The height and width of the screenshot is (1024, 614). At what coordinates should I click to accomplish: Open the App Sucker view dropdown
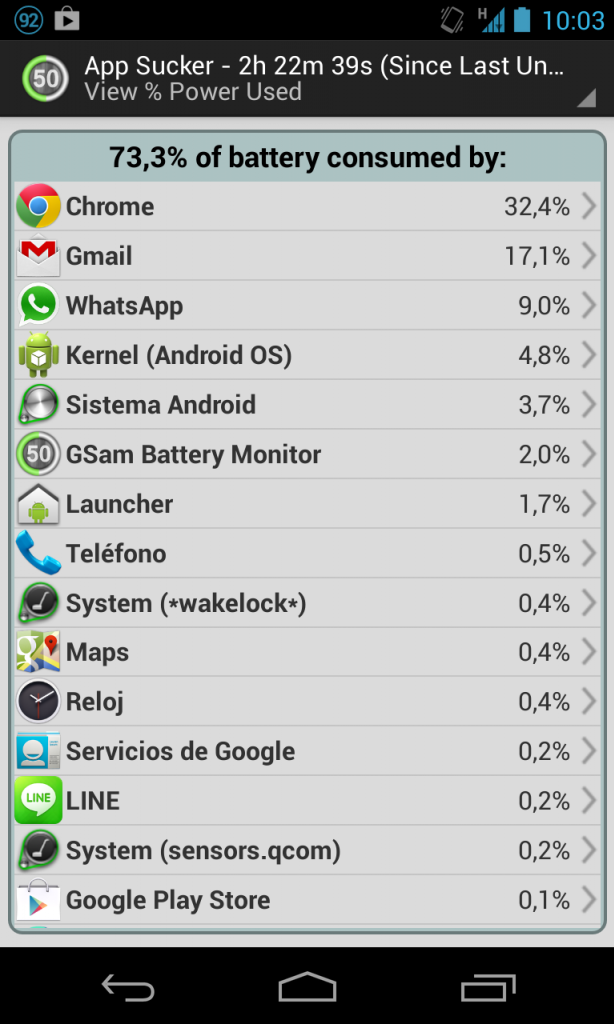tap(307, 79)
